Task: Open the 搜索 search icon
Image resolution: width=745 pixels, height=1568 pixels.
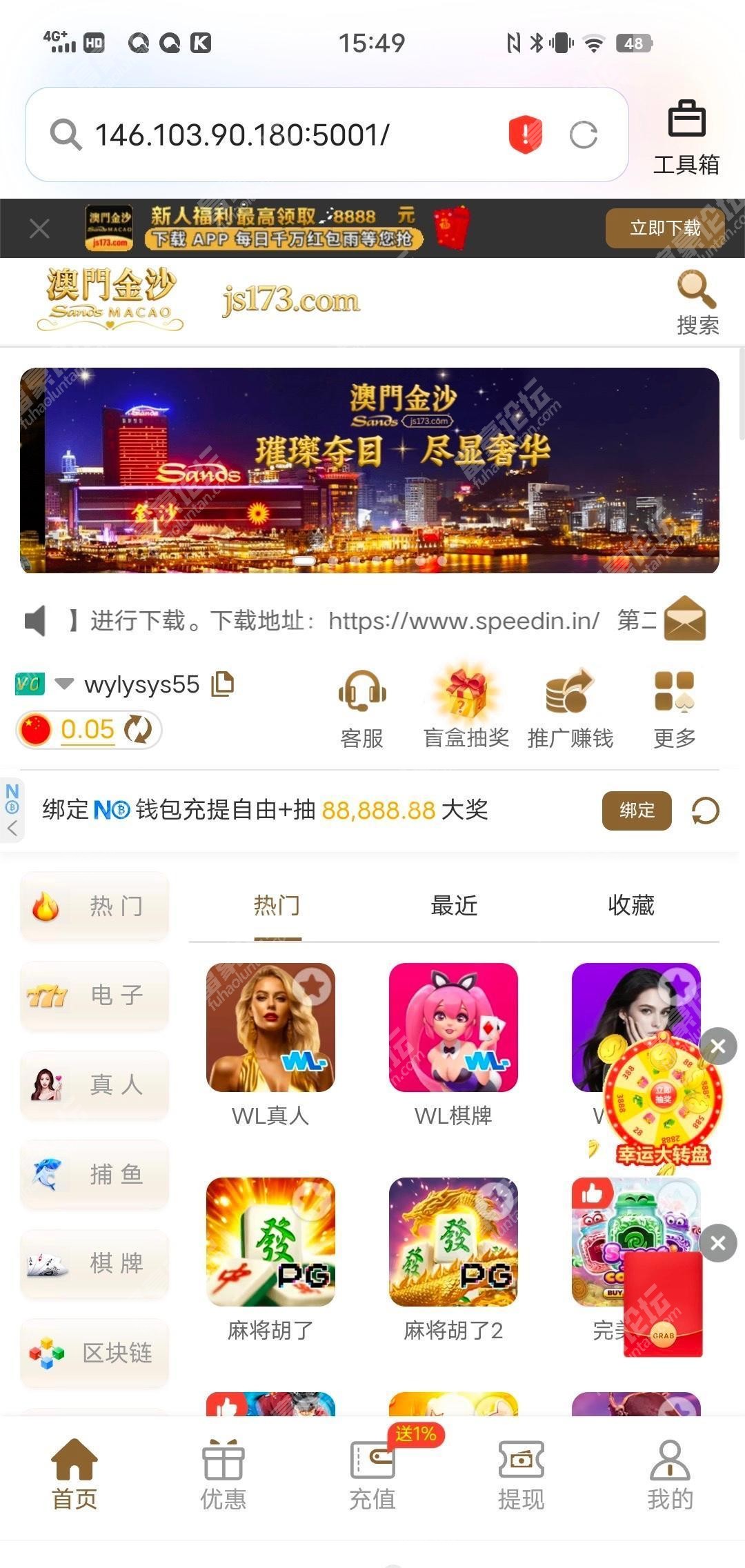Action: pyautogui.click(x=697, y=302)
